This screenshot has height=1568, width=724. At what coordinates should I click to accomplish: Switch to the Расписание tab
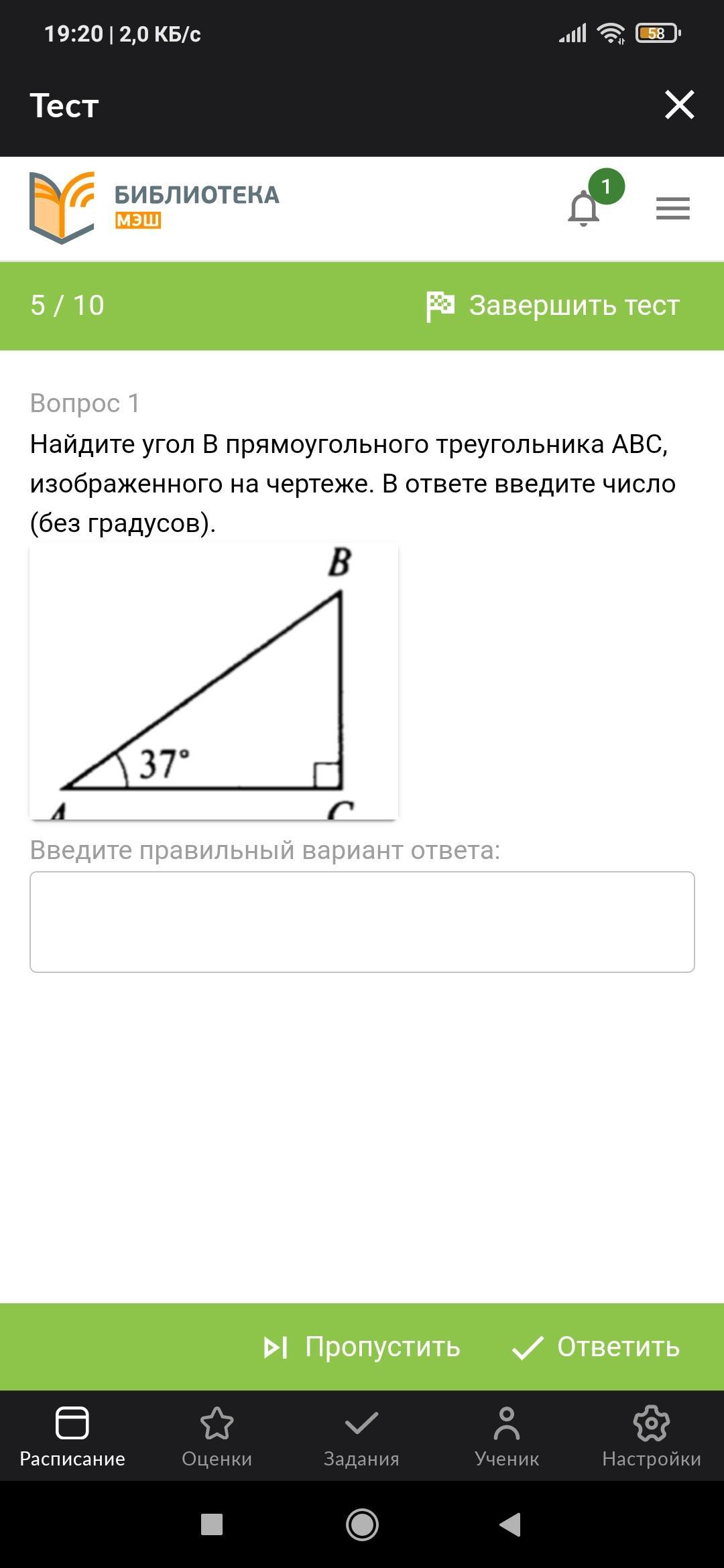pyautogui.click(x=72, y=1436)
